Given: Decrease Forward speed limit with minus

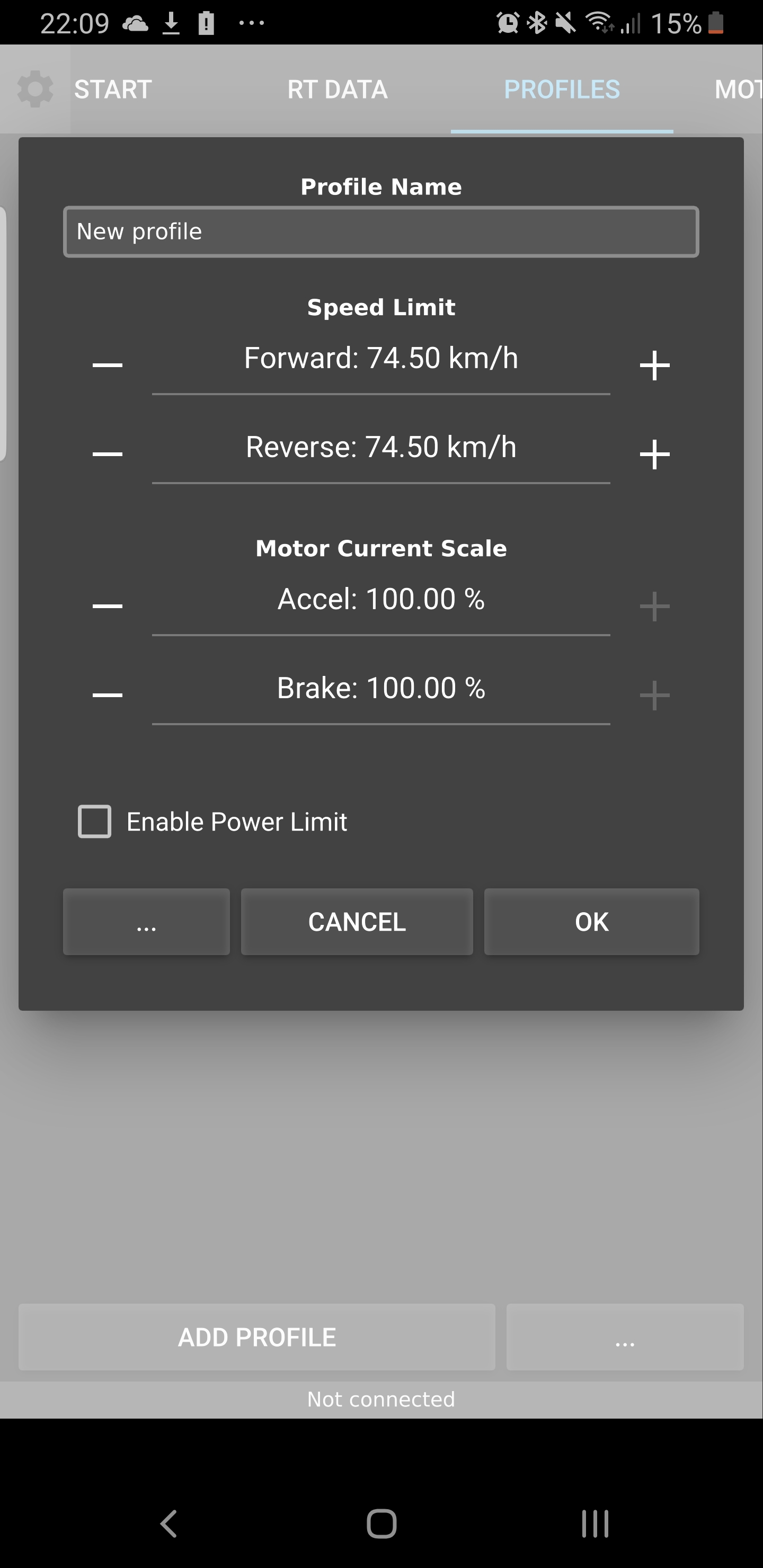Looking at the screenshot, I should (x=107, y=366).
